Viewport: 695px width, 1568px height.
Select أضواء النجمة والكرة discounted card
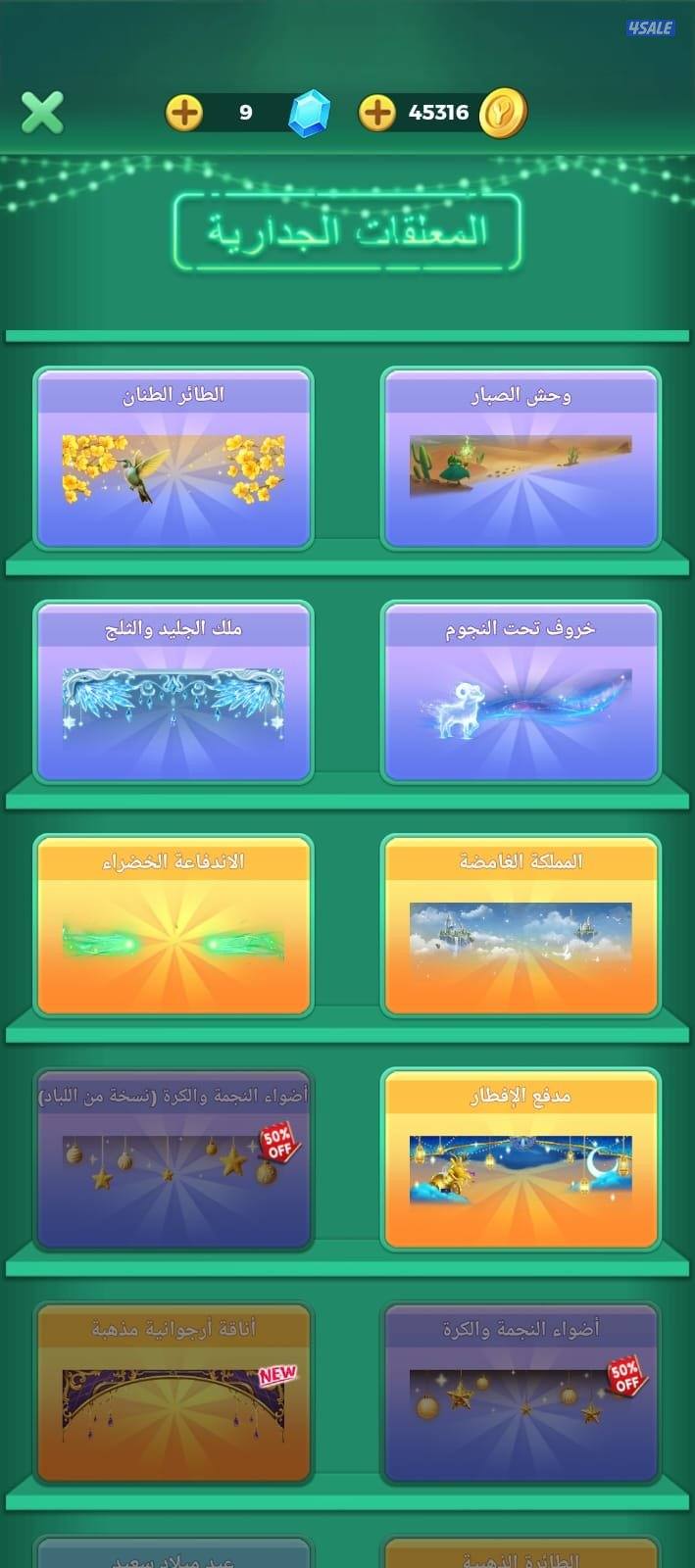point(521,1393)
